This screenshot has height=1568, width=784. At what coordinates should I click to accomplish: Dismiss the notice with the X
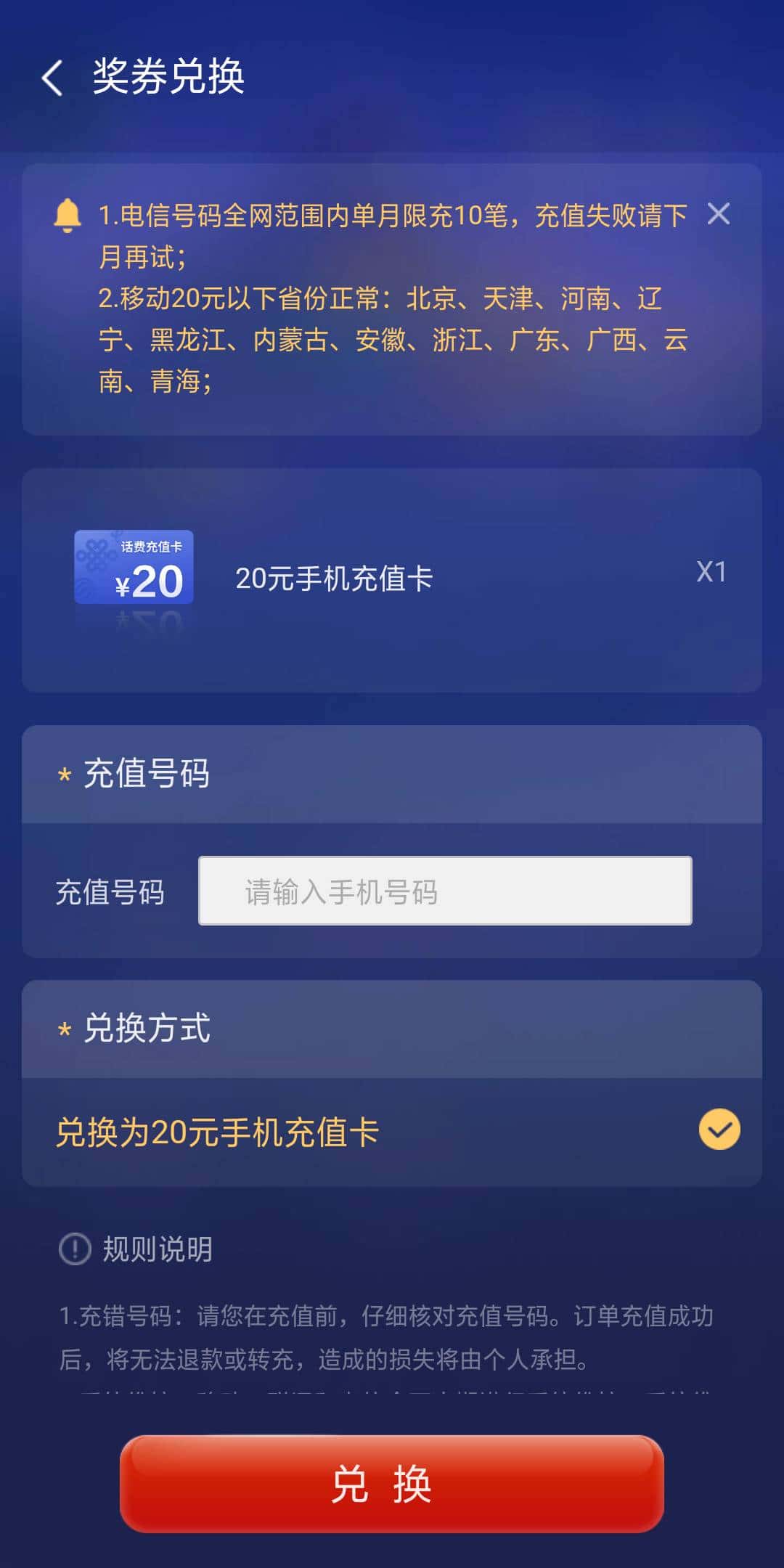pos(719,214)
